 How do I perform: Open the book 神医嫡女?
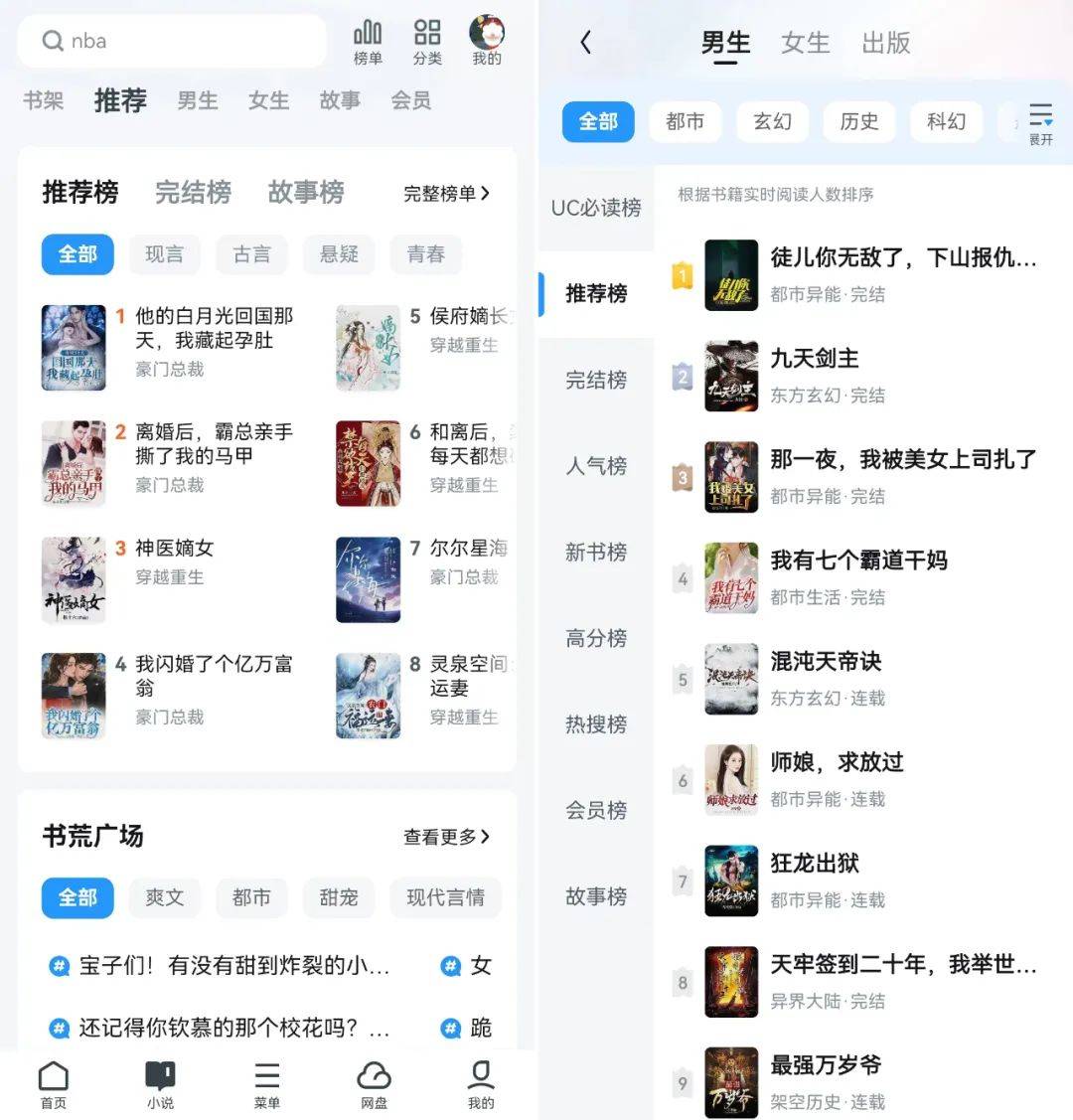175,549
